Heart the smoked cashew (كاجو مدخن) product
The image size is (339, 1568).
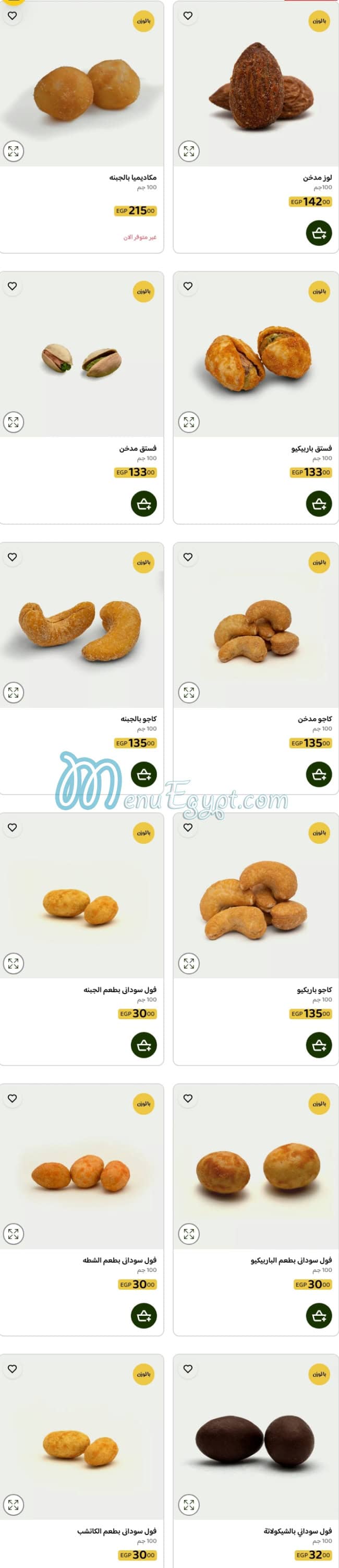click(x=188, y=557)
